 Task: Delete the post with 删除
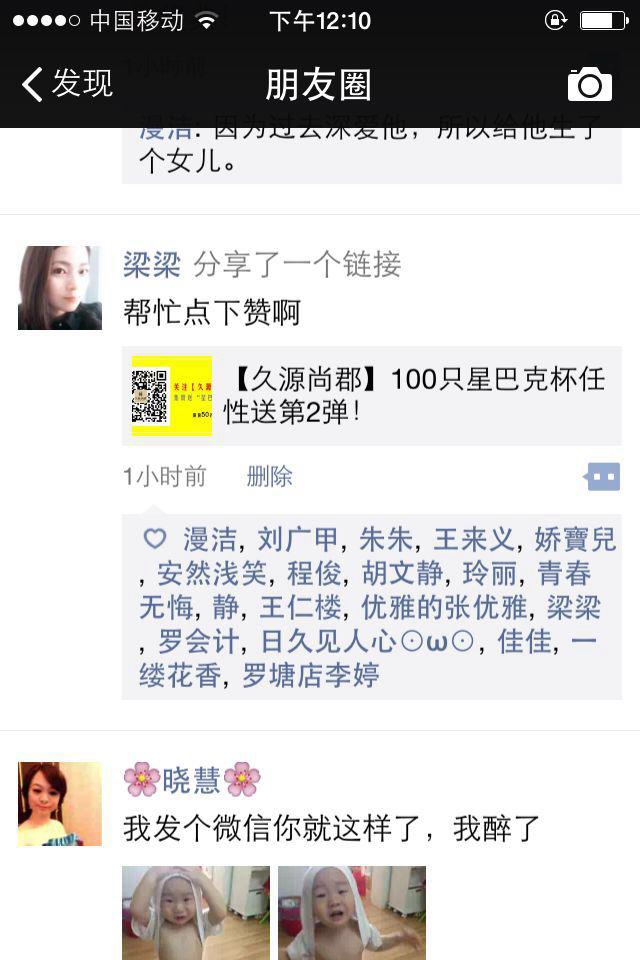270,477
